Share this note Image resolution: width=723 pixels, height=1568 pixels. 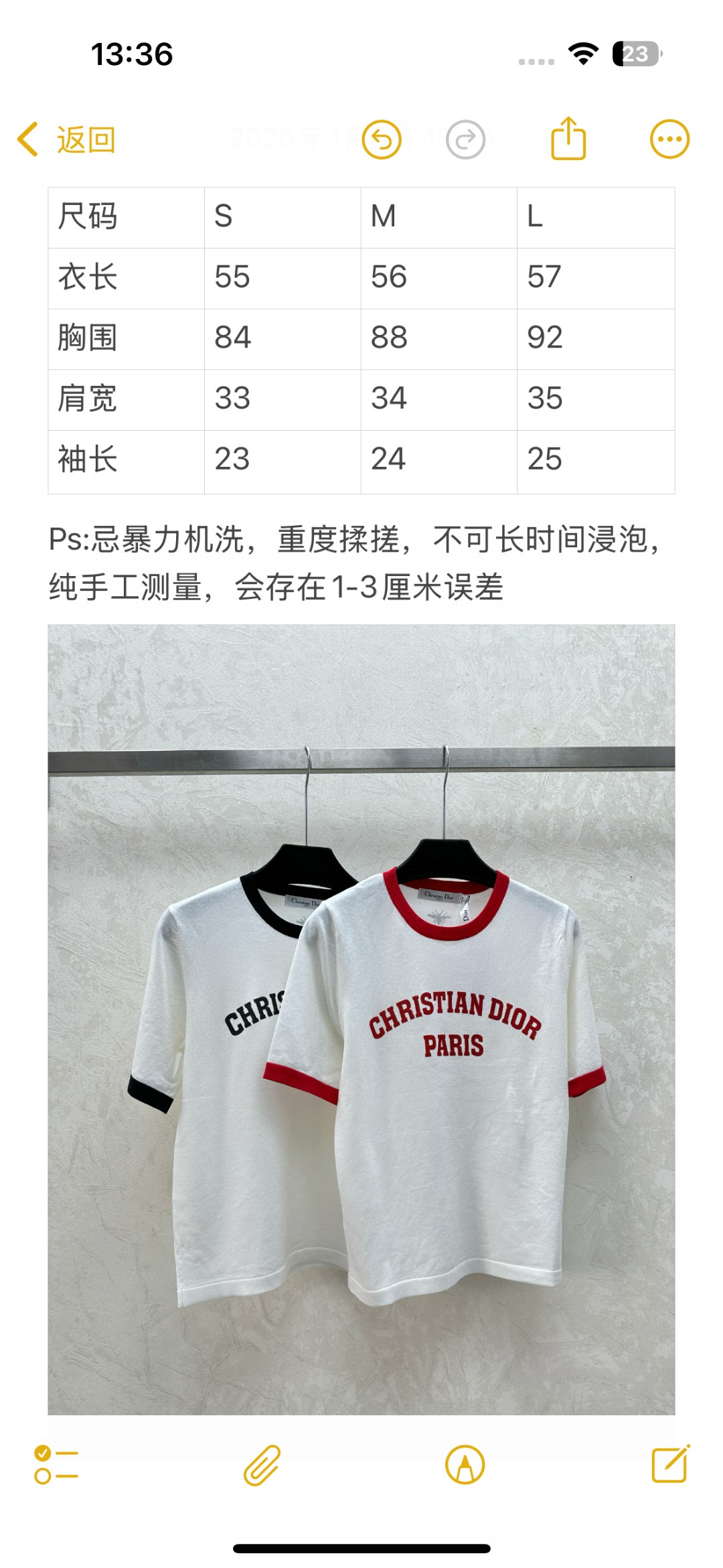tap(568, 138)
